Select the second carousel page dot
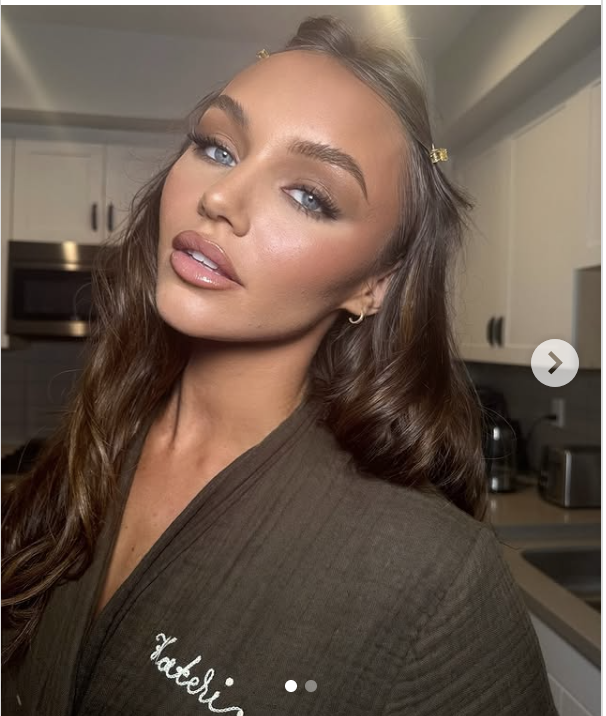The height and width of the screenshot is (716, 606). (311, 686)
